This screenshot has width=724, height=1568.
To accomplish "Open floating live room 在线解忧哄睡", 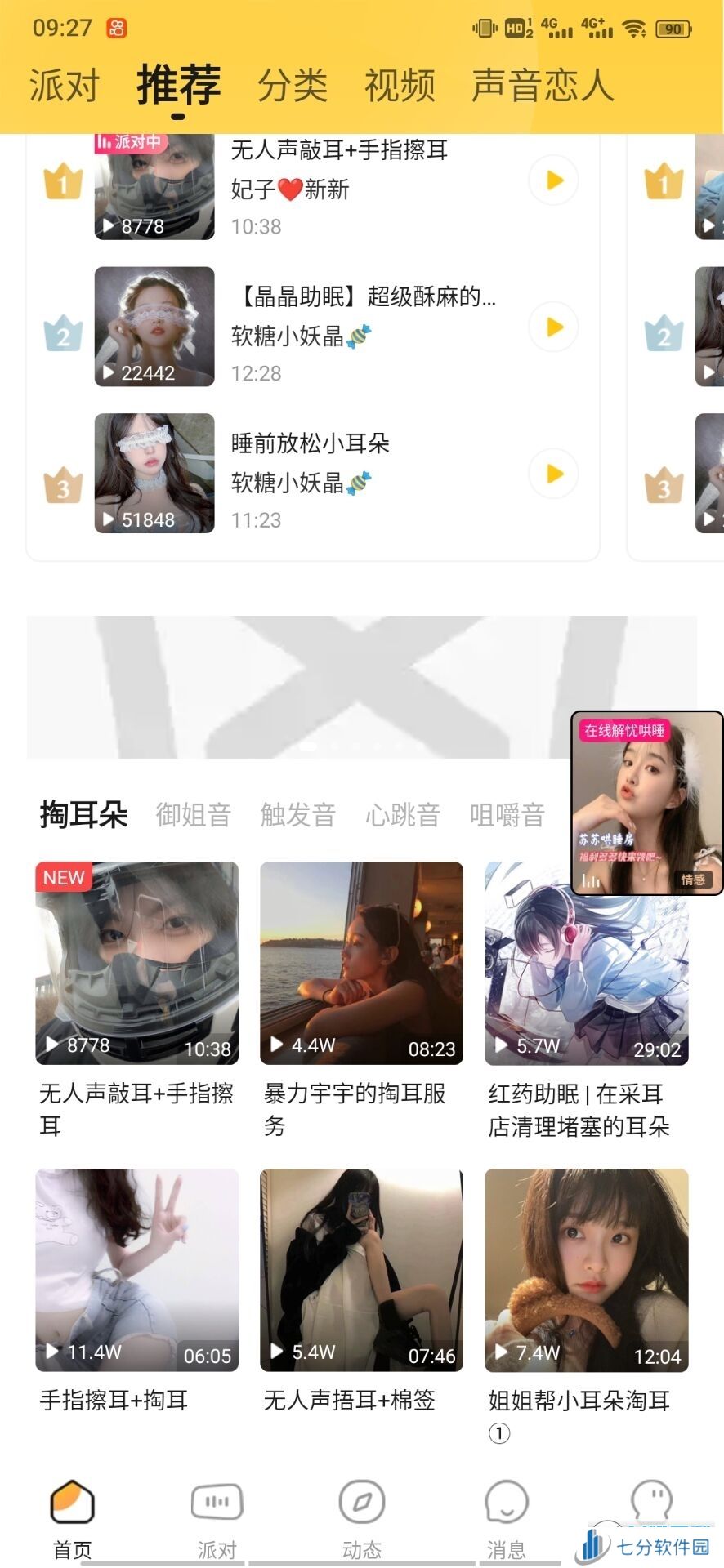I will pos(646,804).
